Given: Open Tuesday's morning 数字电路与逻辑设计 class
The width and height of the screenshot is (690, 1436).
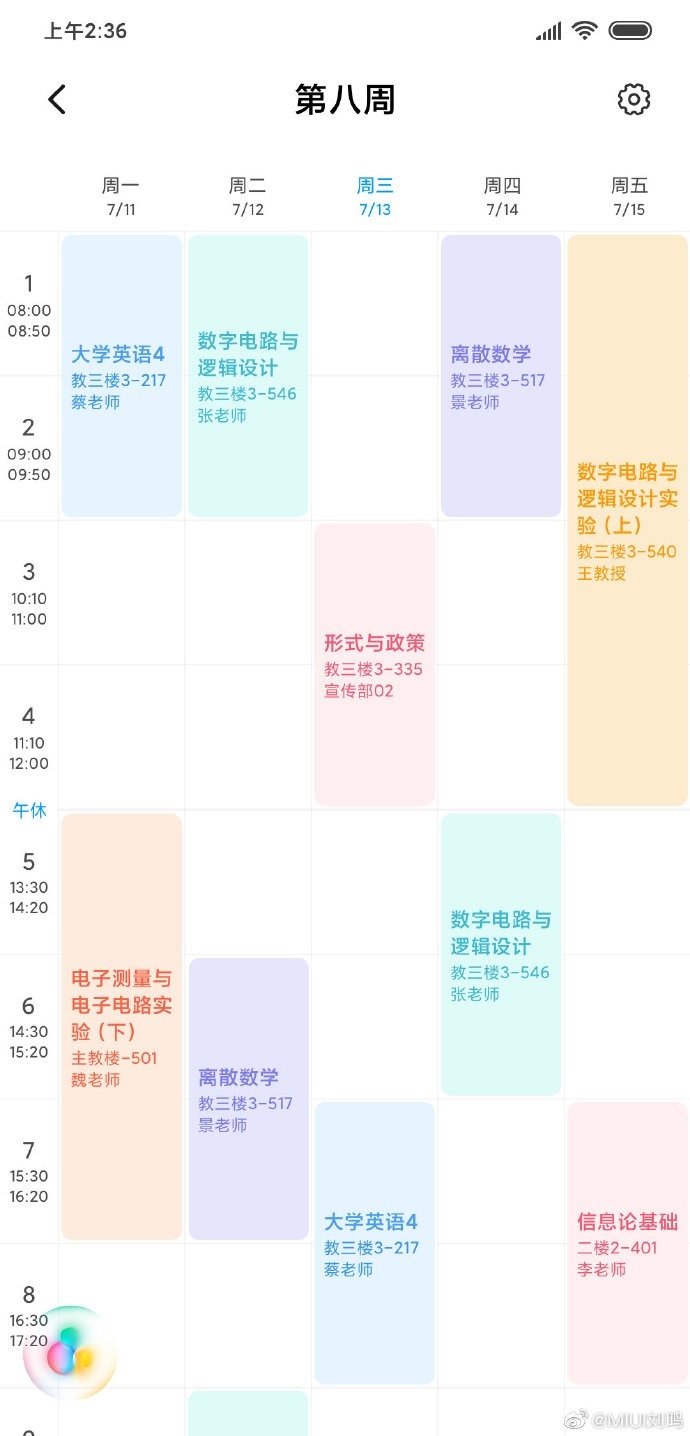Looking at the screenshot, I should 248,376.
